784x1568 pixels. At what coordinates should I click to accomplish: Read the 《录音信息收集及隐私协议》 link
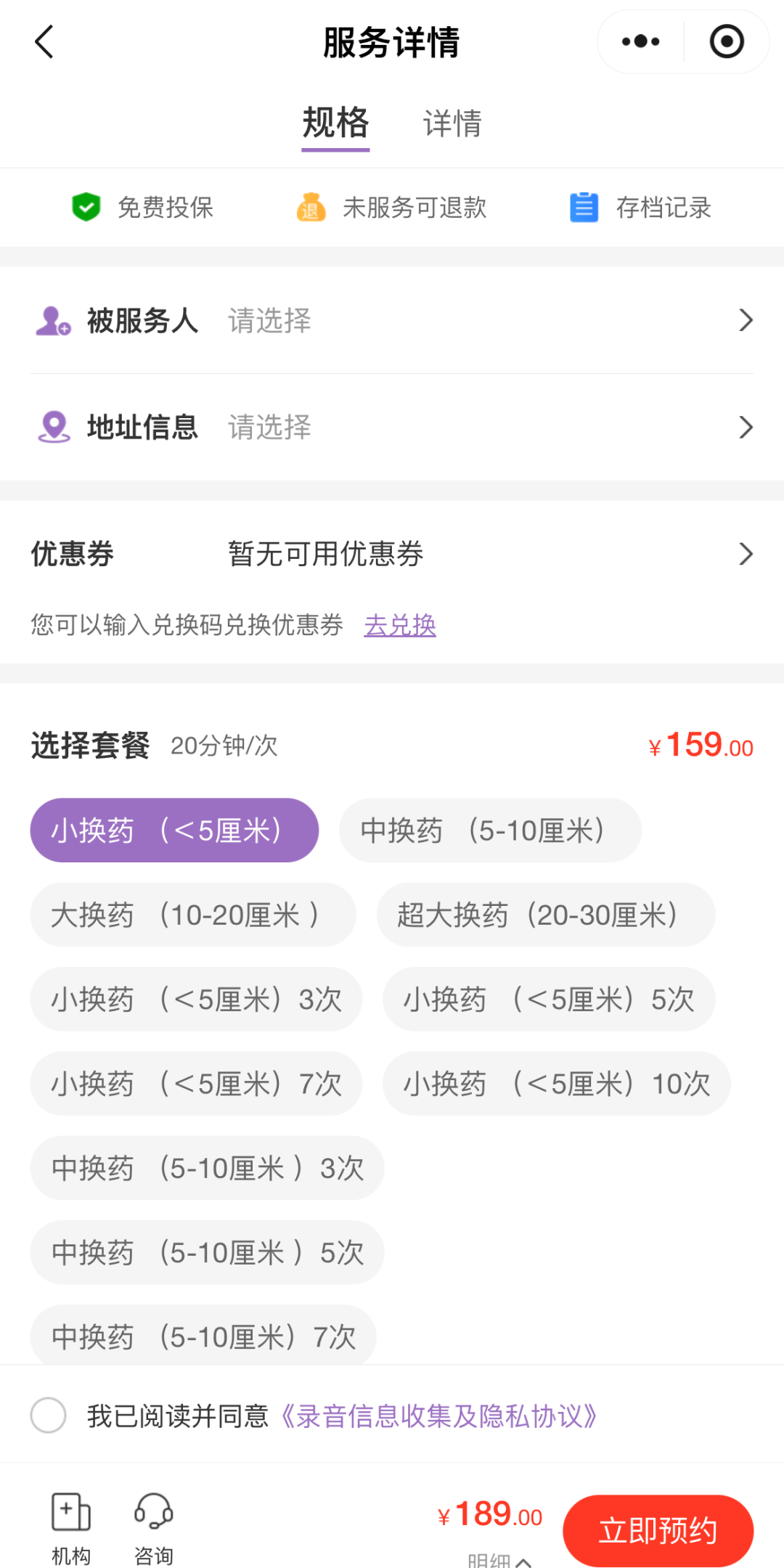coord(438,1416)
